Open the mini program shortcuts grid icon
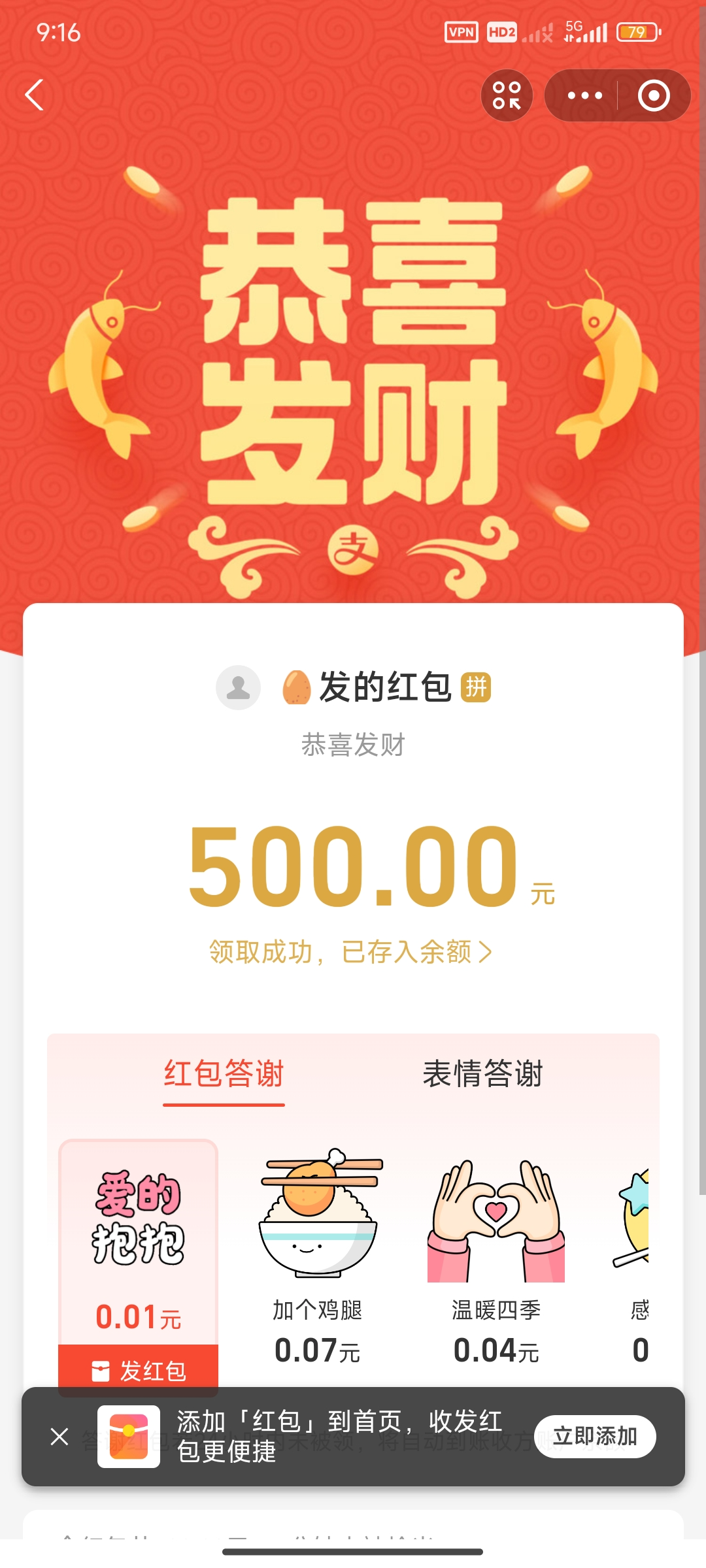The image size is (706, 1568). click(x=507, y=95)
